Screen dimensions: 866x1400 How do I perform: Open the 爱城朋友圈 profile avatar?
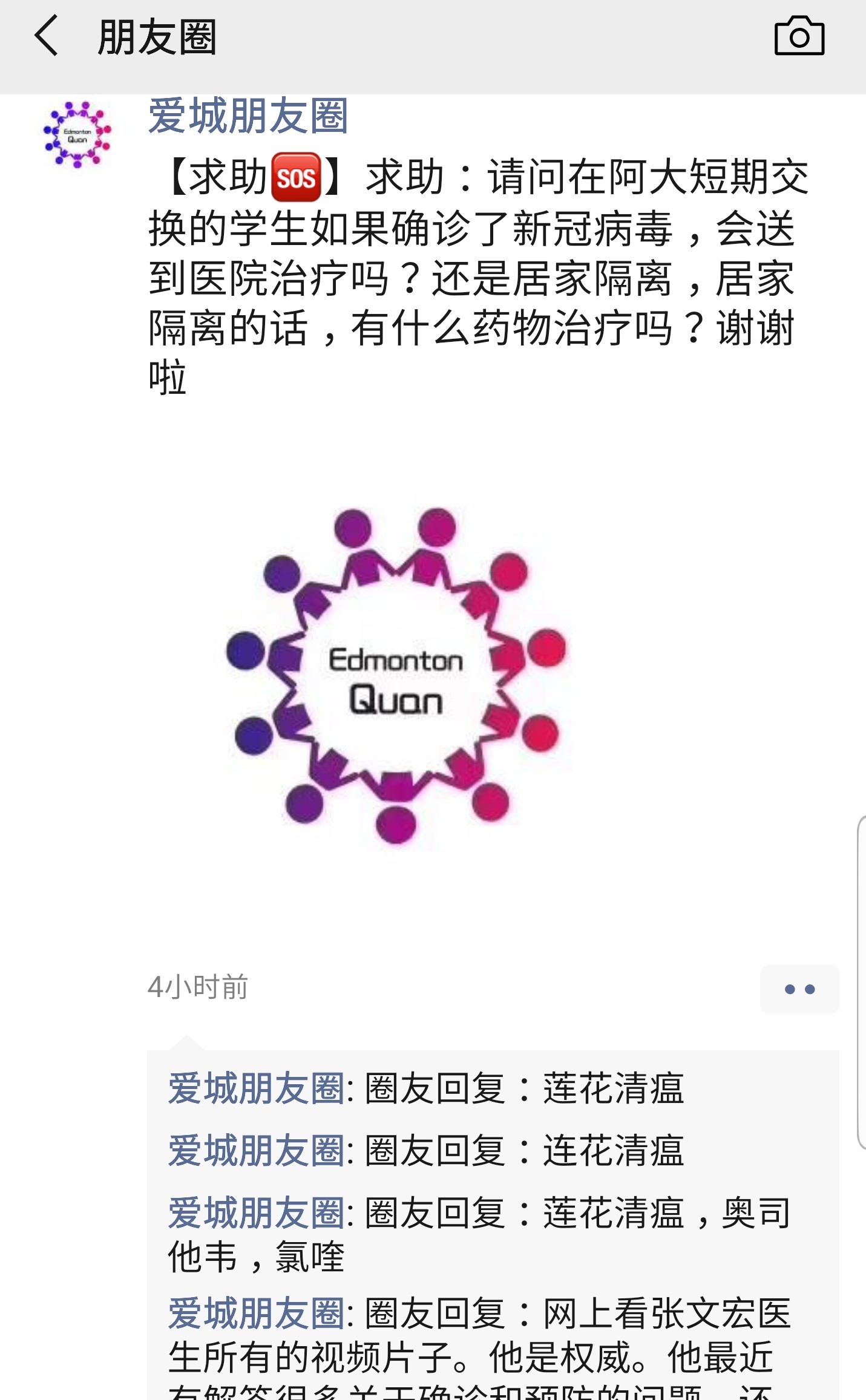pyautogui.click(x=77, y=134)
